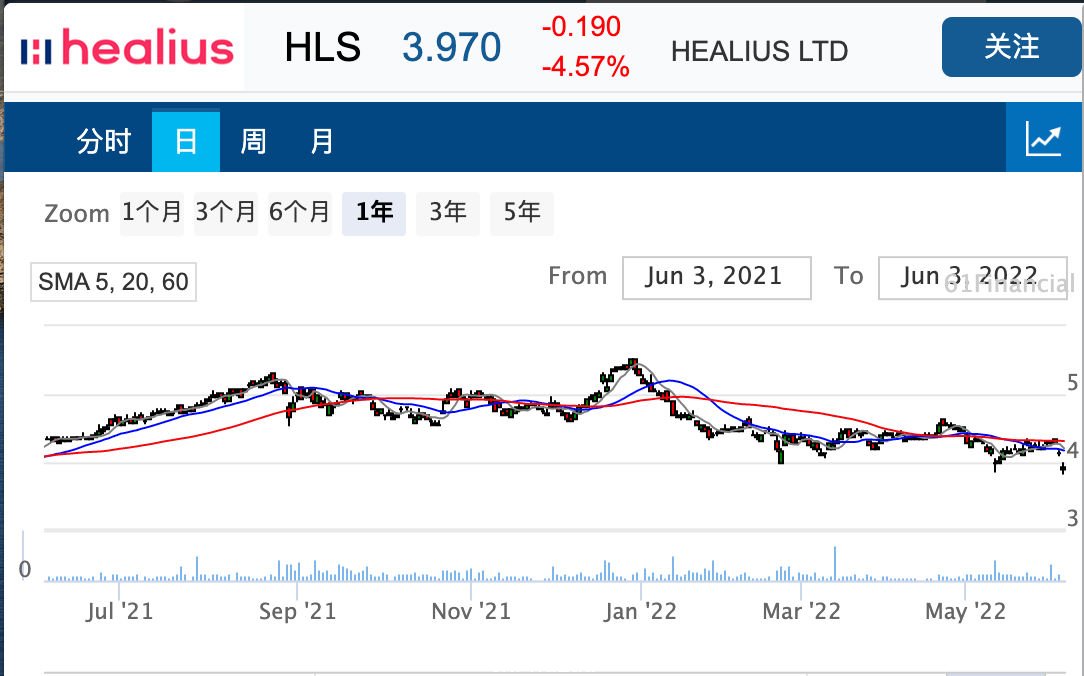
Task: Set zoom range to 1个月
Action: pos(152,212)
